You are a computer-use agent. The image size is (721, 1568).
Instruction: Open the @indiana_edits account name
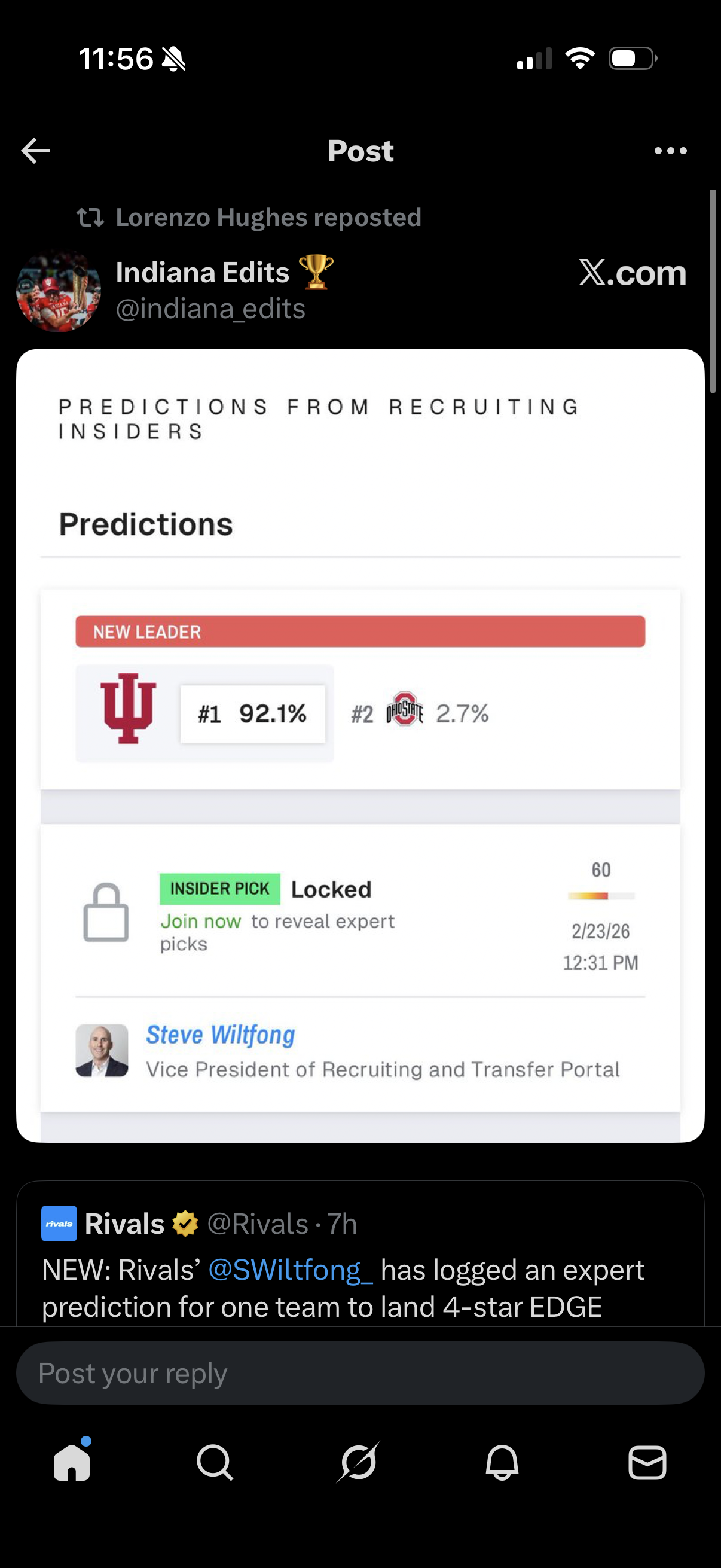pyautogui.click(x=210, y=309)
